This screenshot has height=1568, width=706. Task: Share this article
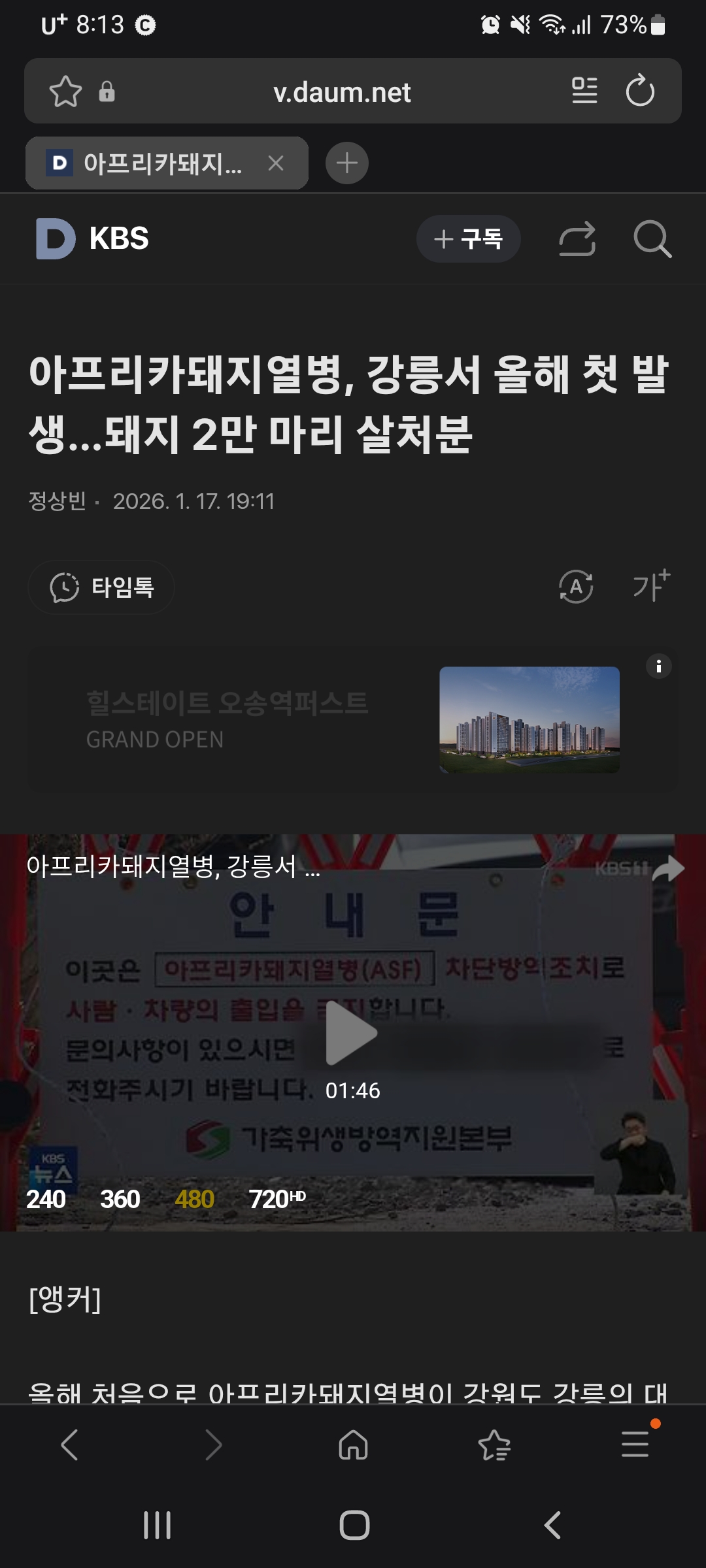577,238
